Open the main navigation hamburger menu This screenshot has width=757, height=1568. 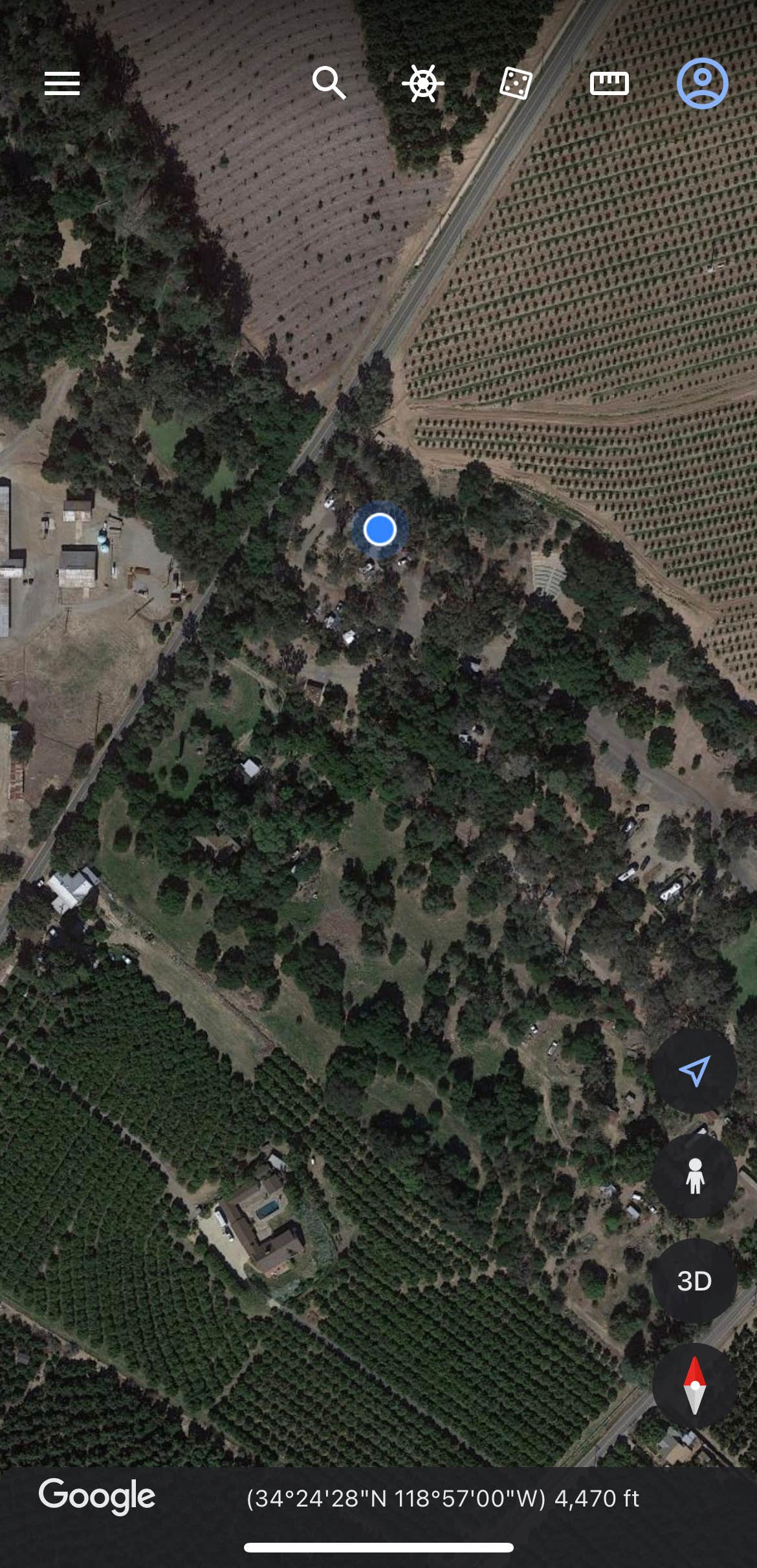coord(61,83)
